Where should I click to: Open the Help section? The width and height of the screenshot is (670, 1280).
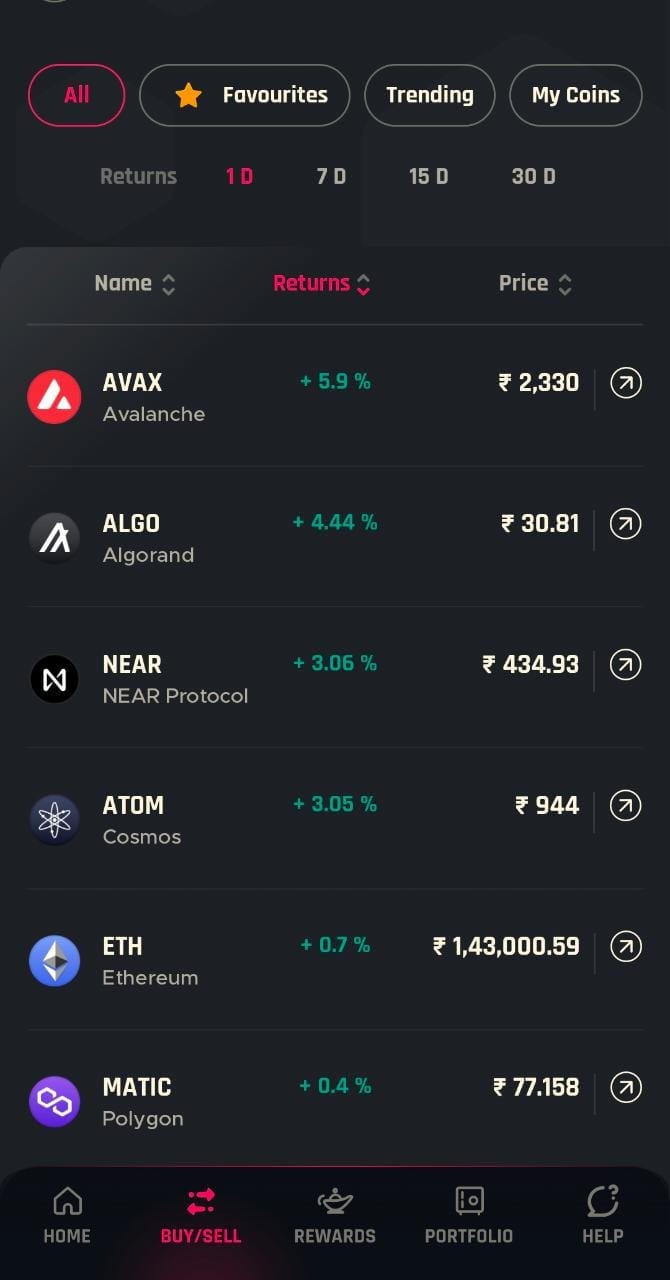(603, 1215)
